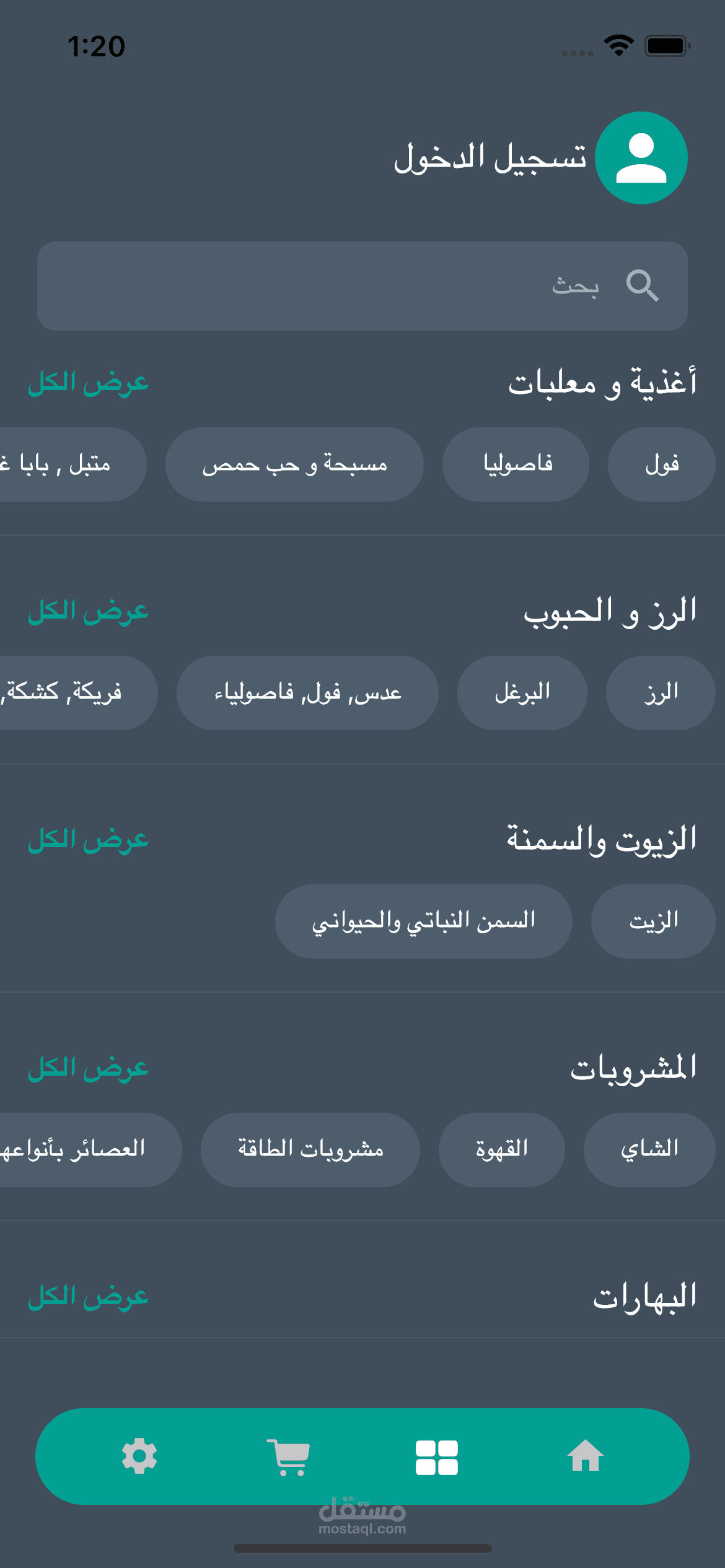Image resolution: width=725 pixels, height=1568 pixels.
Task: Tap the profile avatar to log in
Action: pyautogui.click(x=641, y=158)
